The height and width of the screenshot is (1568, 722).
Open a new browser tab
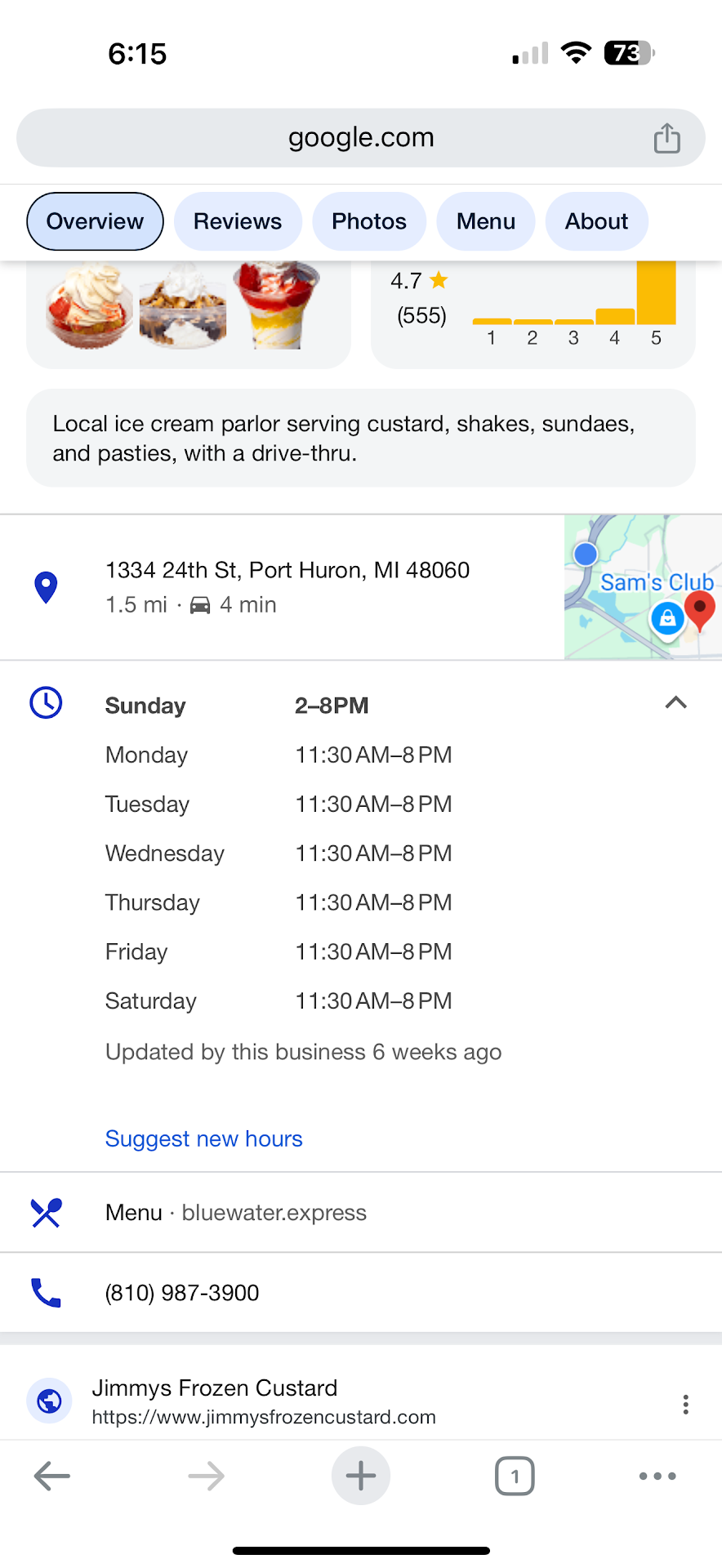(x=360, y=1476)
